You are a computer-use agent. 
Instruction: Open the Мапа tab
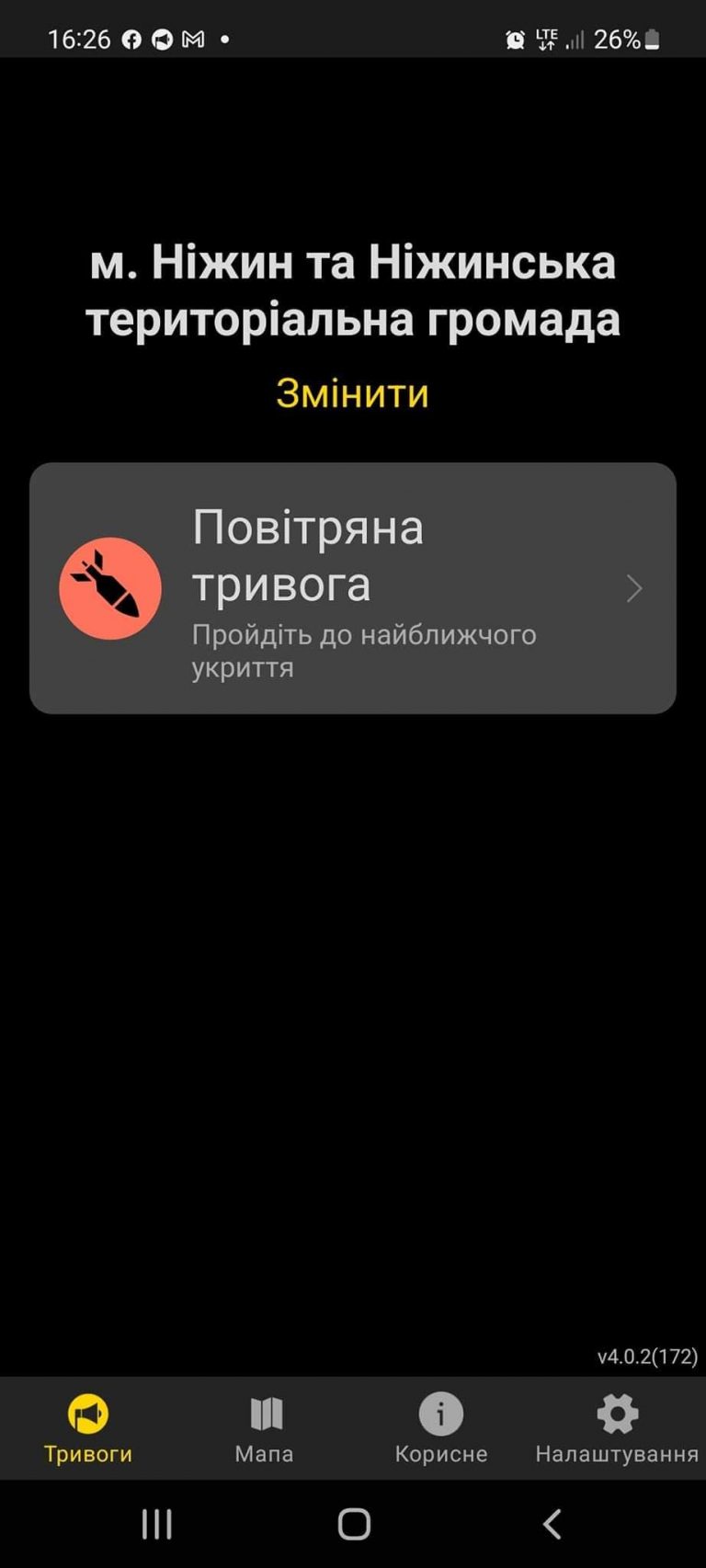point(265,1427)
